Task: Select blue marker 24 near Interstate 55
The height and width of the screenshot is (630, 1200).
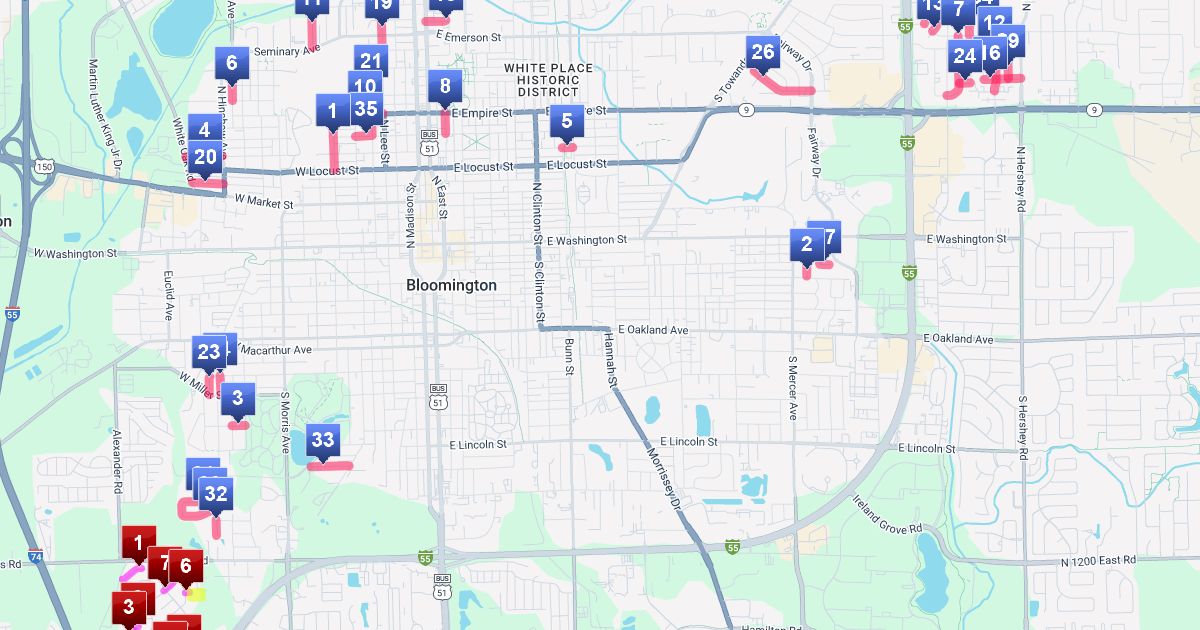Action: tap(963, 56)
